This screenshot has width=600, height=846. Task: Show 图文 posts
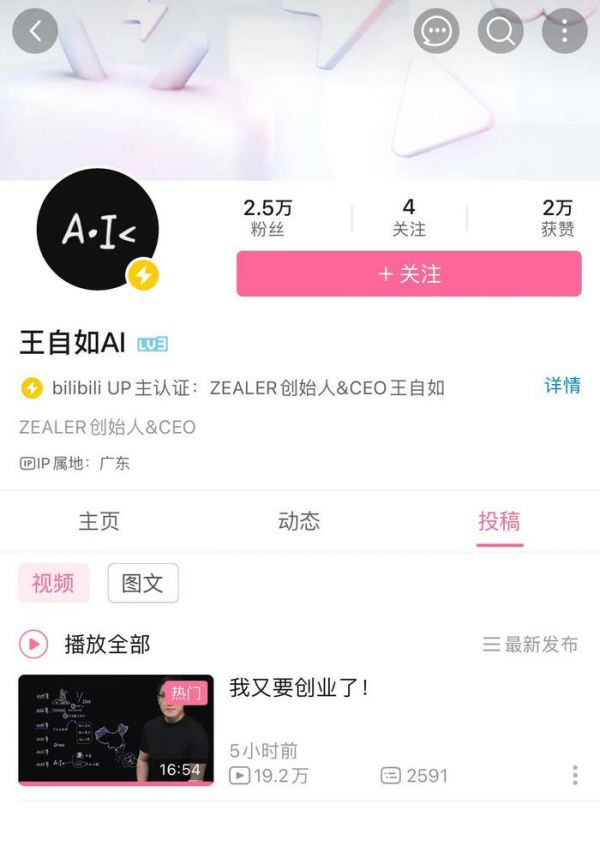point(143,583)
